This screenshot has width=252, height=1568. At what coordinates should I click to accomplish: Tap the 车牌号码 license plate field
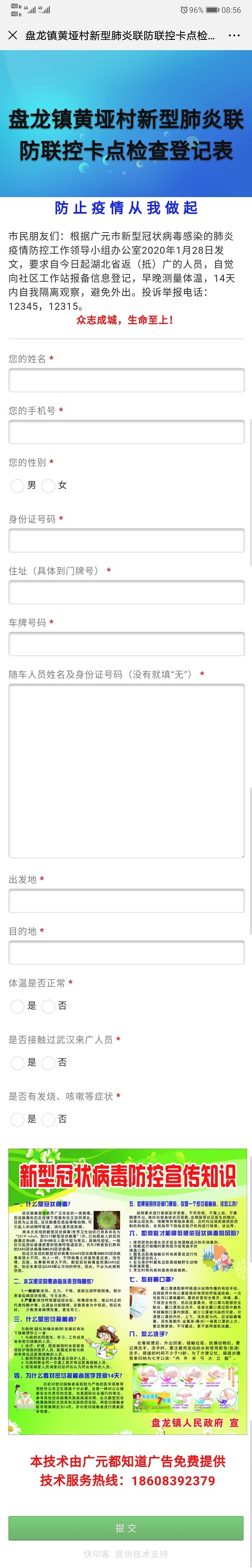pos(126,644)
